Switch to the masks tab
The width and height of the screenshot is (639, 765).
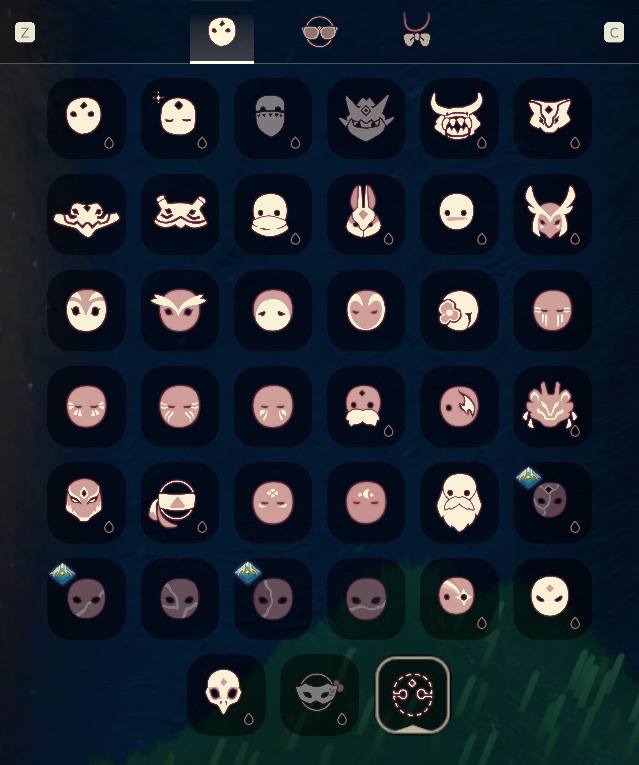[x=221, y=32]
